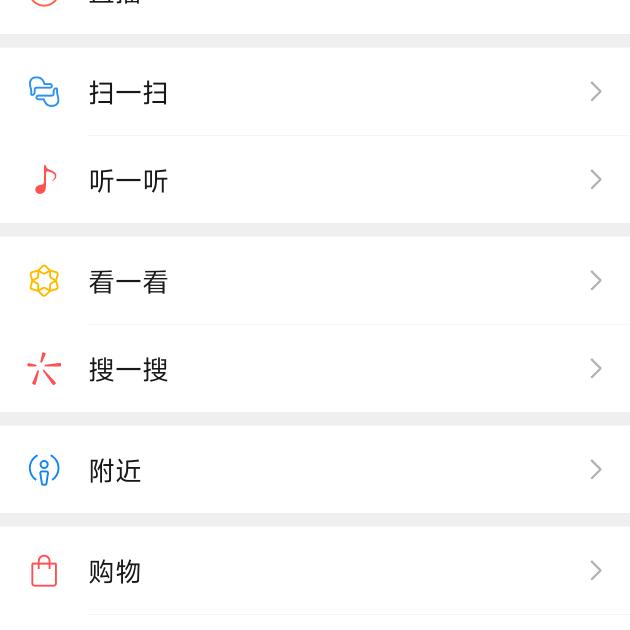This screenshot has height=630, width=630.
Task: View 附近 nearby content
Action: click(115, 470)
